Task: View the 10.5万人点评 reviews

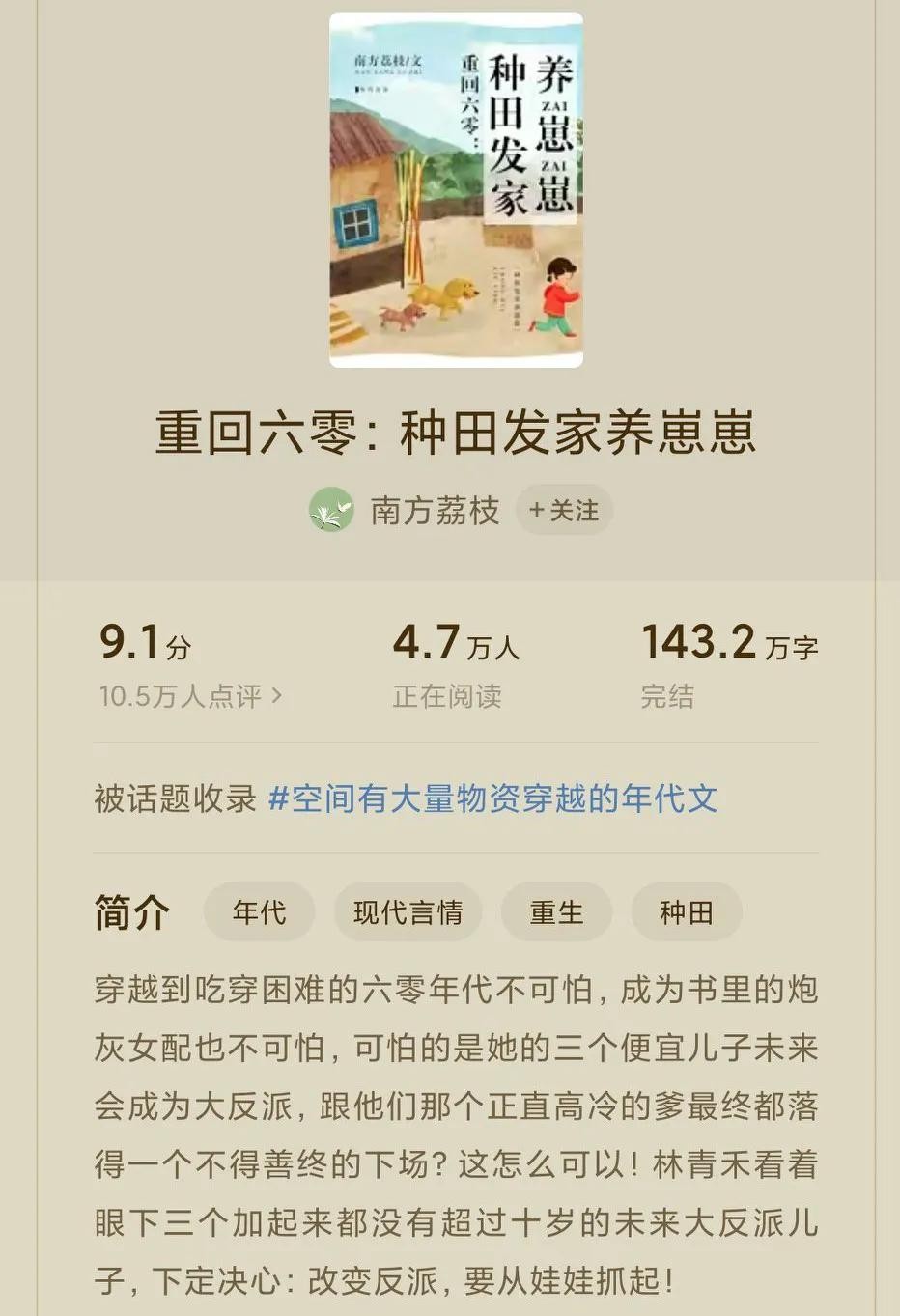Action: (190, 695)
